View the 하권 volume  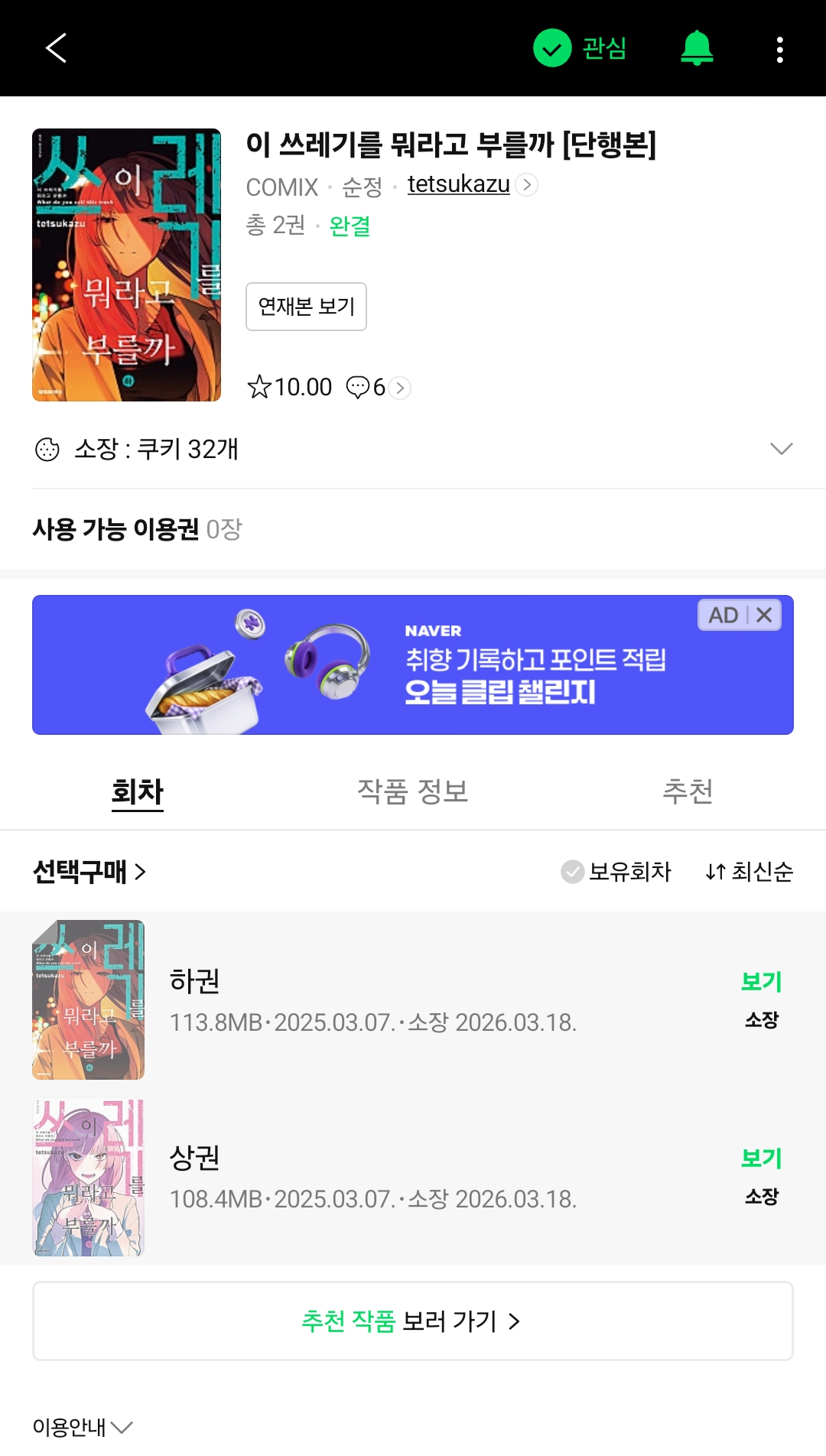(761, 982)
